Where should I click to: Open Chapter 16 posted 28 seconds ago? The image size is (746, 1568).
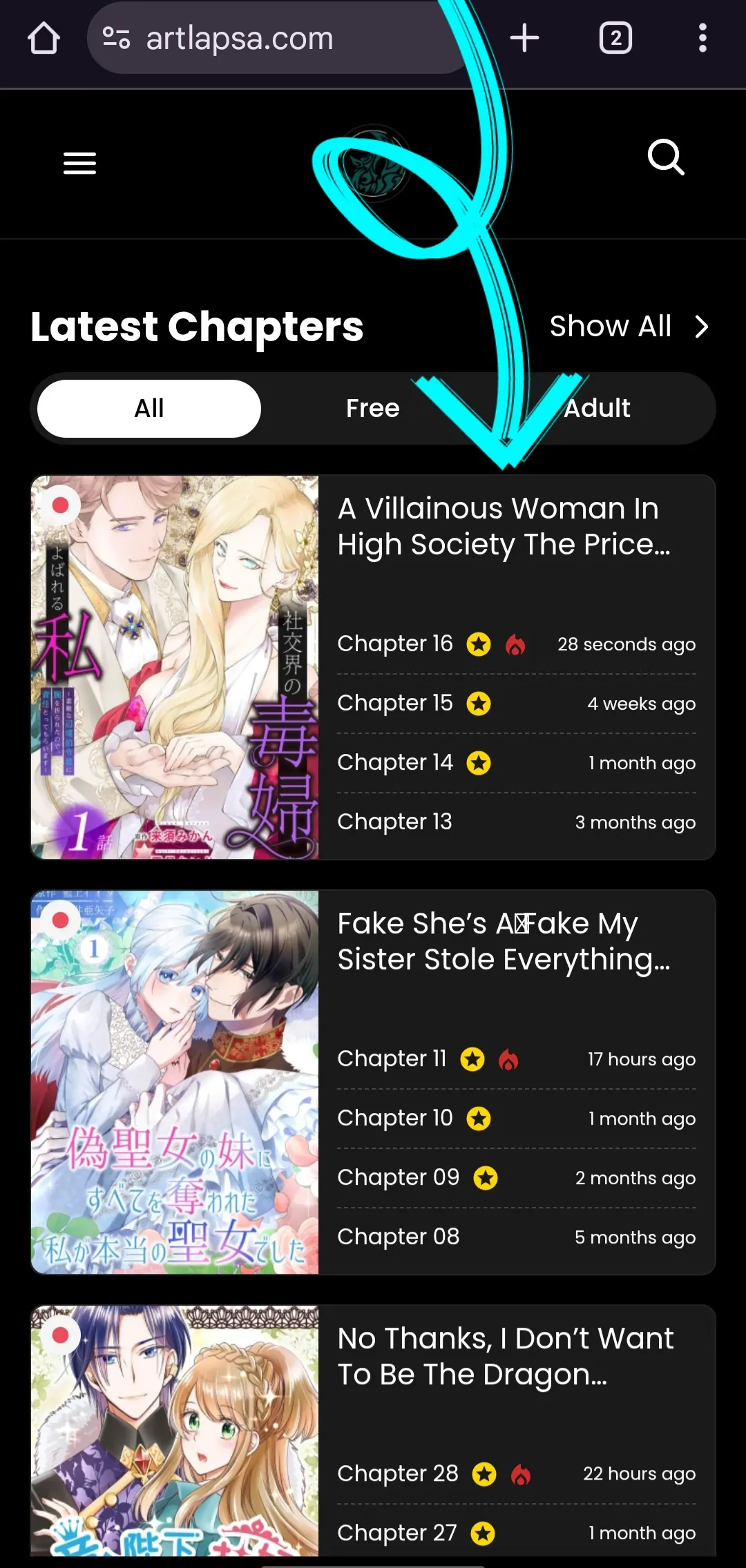395,643
